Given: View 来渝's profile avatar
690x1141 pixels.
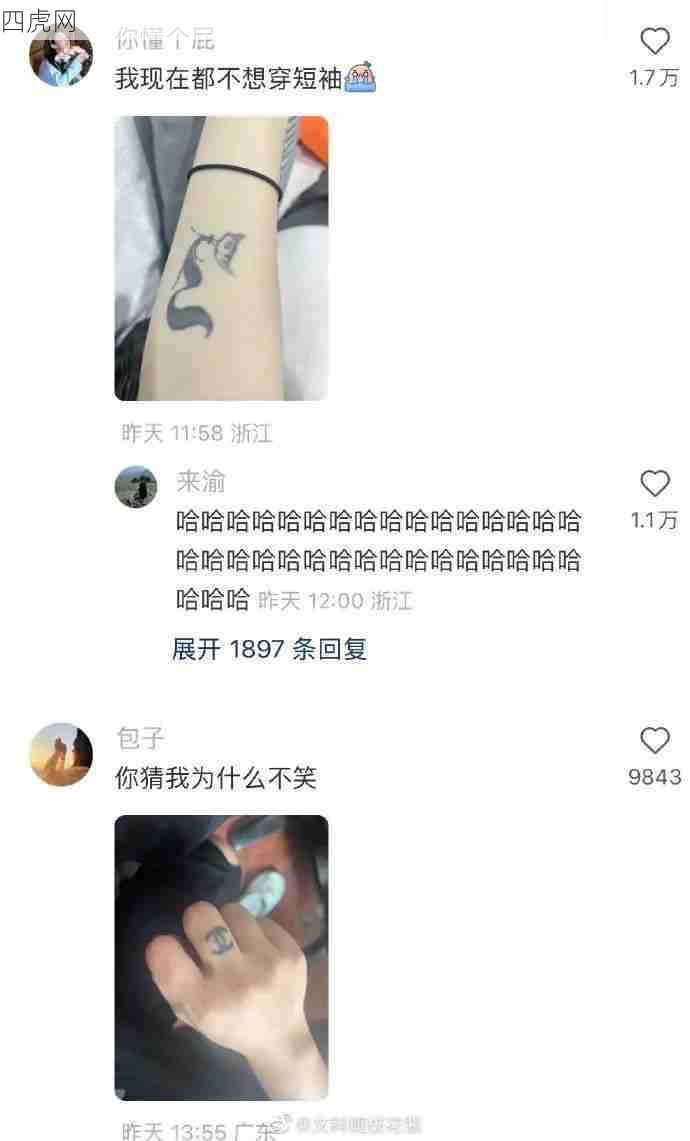Looking at the screenshot, I should [136, 486].
